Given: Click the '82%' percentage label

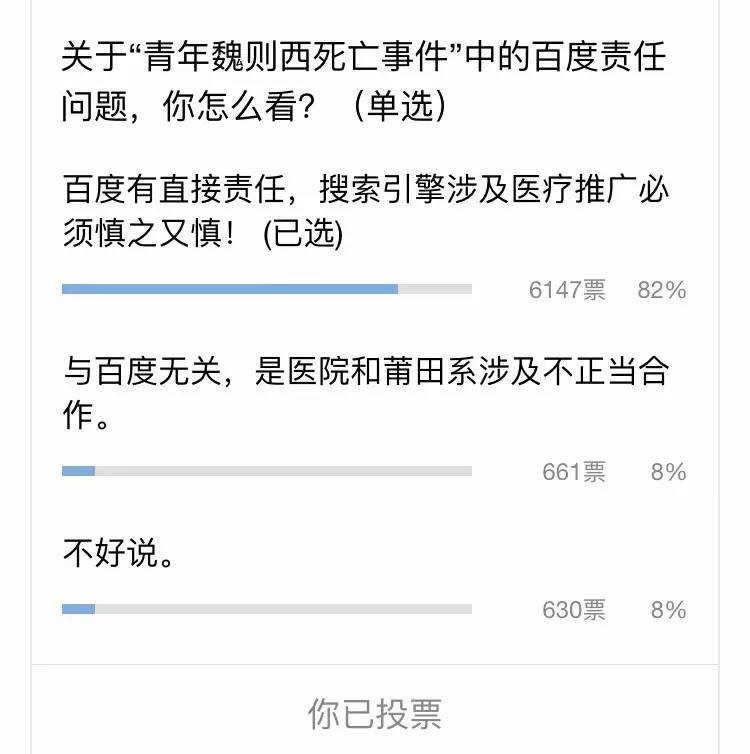Looking at the screenshot, I should 661,290.
